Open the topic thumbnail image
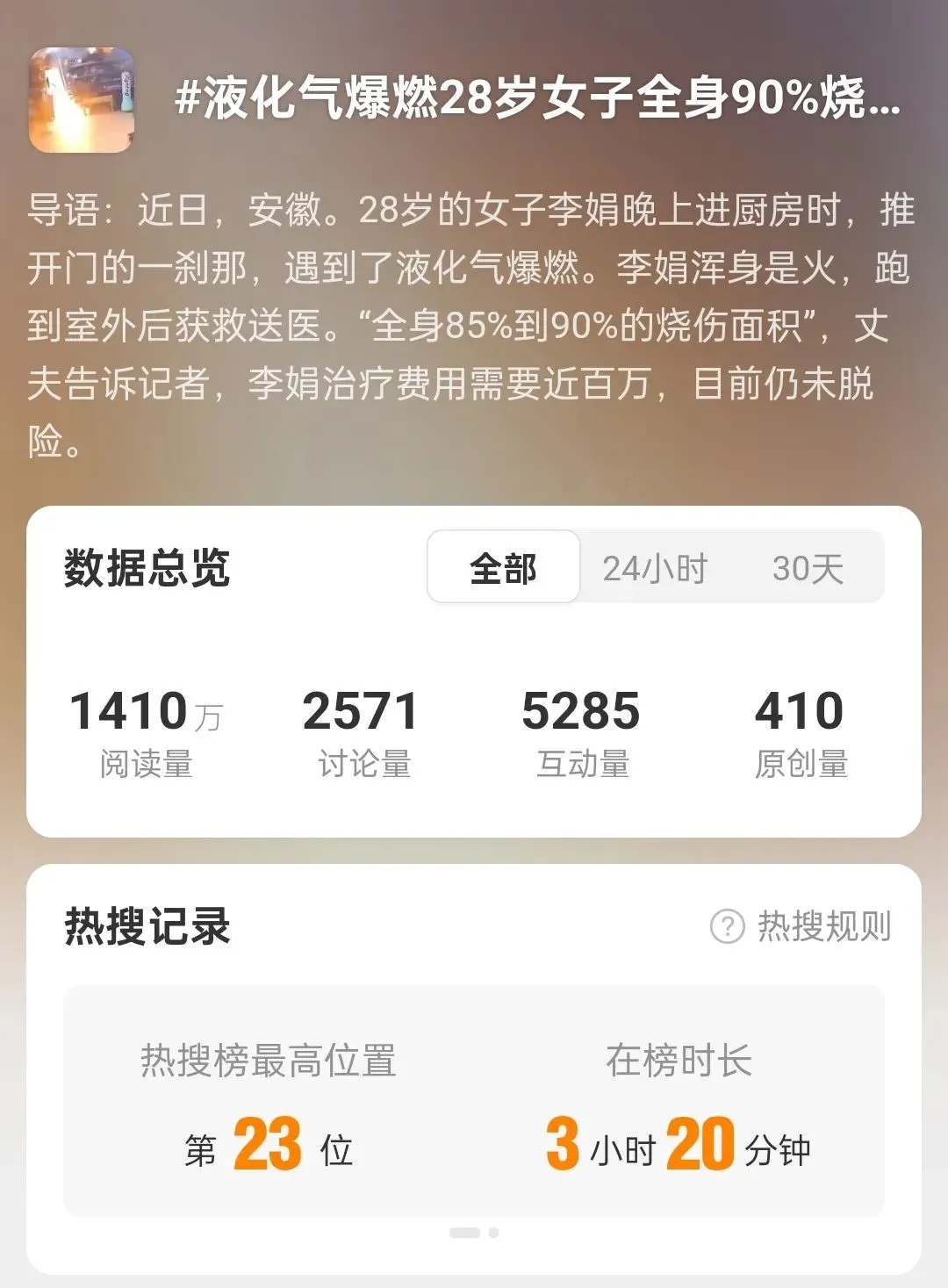 (82, 100)
